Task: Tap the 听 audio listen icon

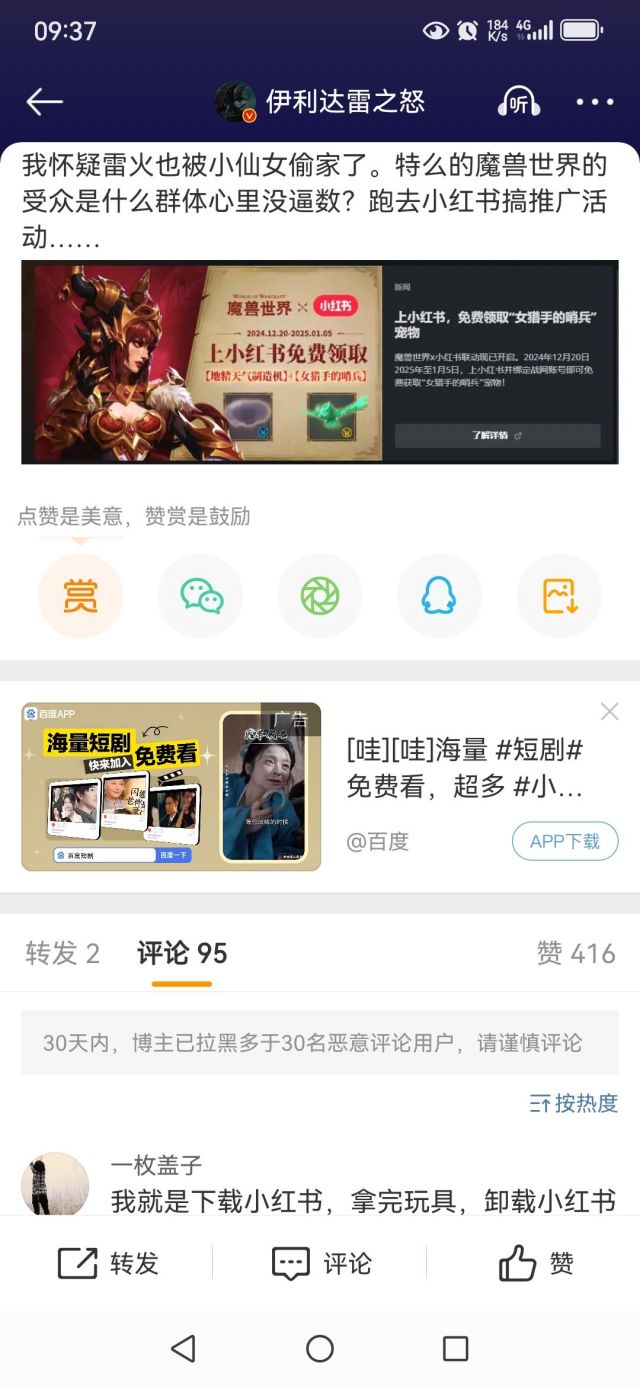Action: tap(518, 101)
